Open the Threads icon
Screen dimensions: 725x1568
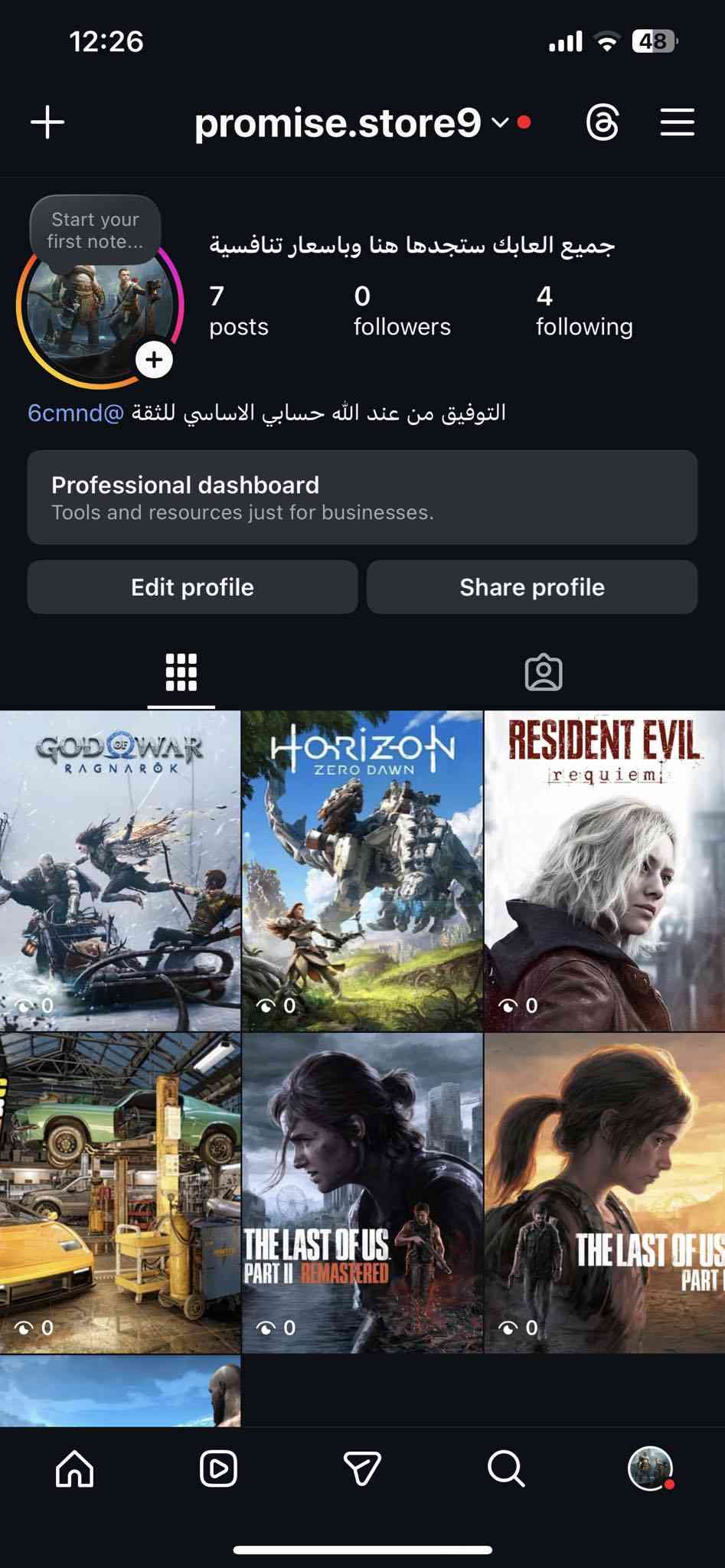click(603, 122)
